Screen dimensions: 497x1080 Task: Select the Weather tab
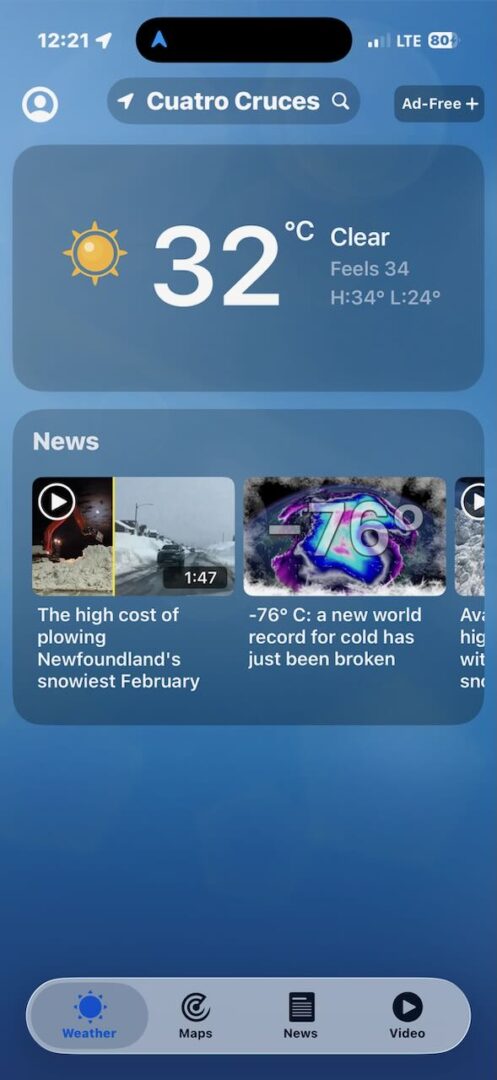[x=89, y=1015]
